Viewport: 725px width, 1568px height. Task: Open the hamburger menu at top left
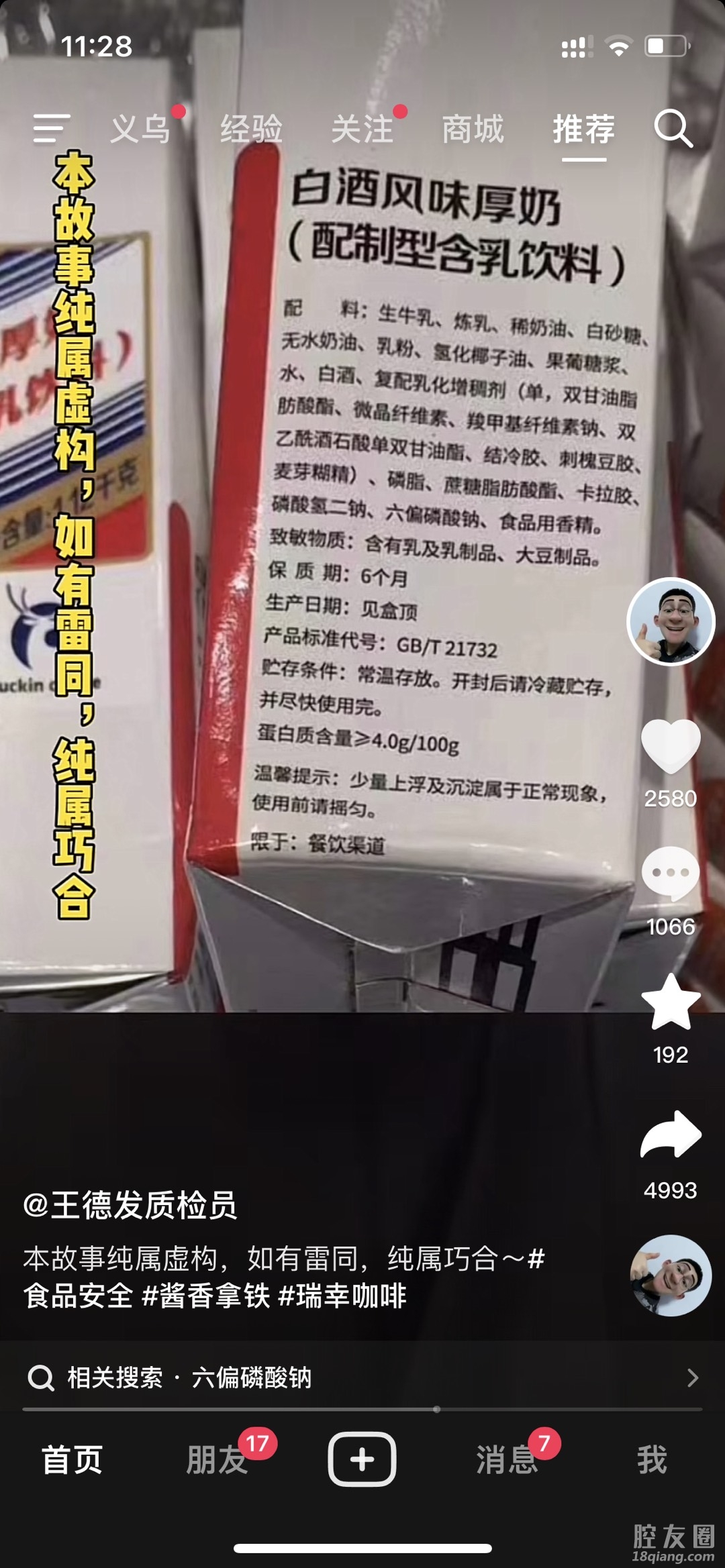click(x=51, y=128)
